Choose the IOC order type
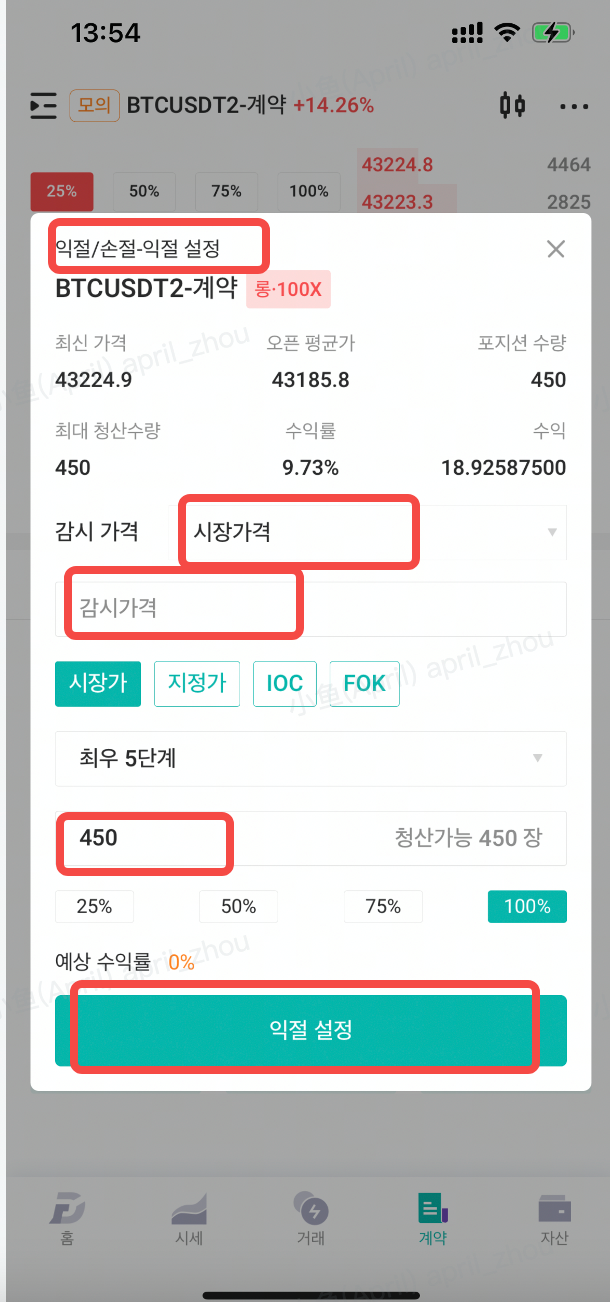 tap(285, 684)
